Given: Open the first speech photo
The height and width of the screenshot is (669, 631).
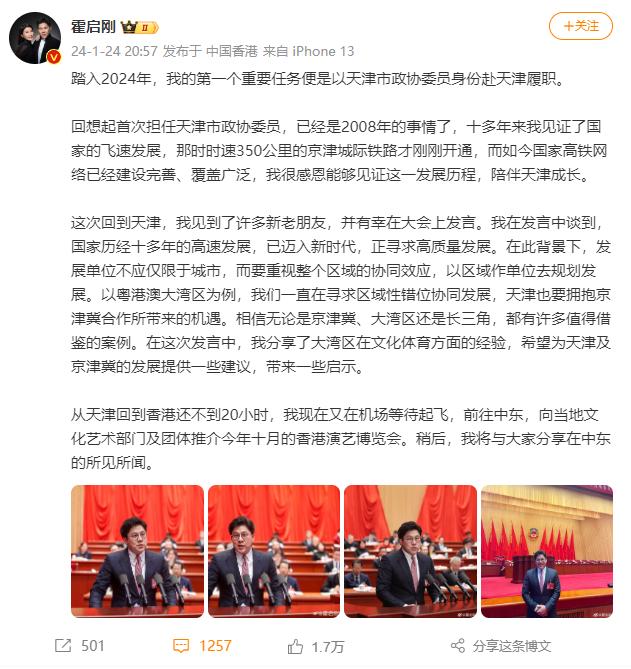Looking at the screenshot, I should pos(137,551).
